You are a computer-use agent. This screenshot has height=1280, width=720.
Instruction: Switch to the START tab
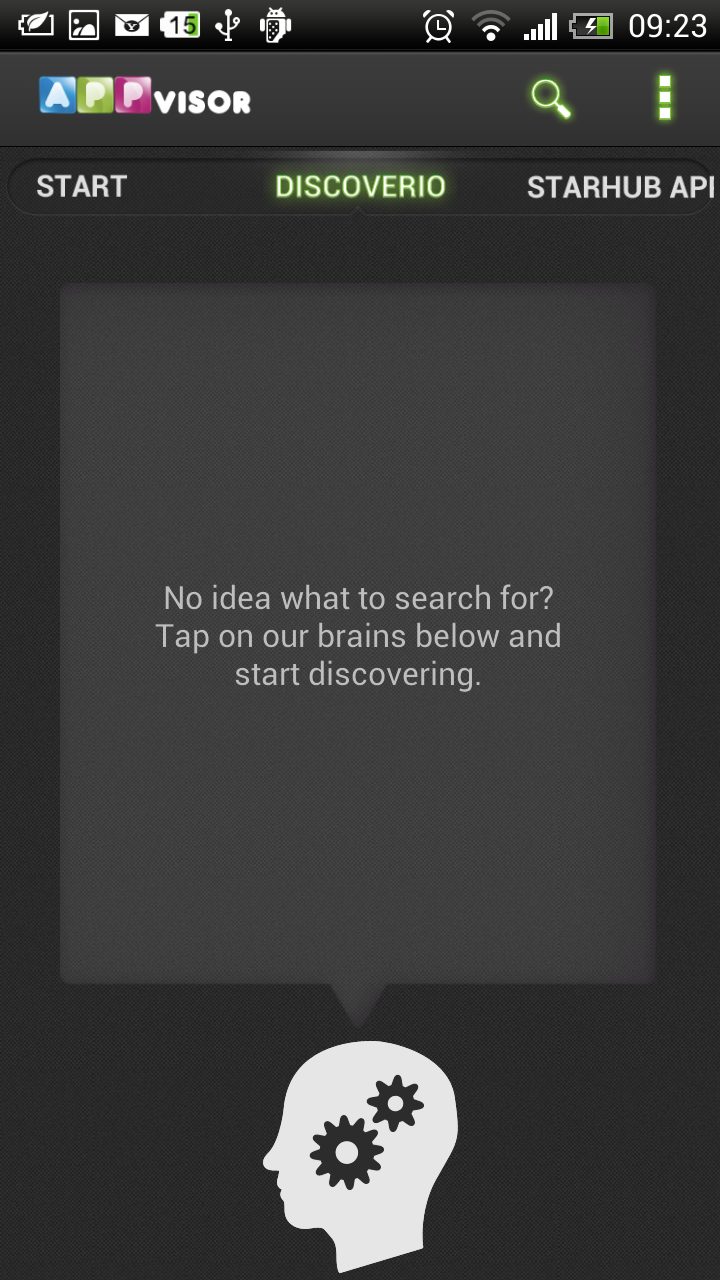(x=81, y=187)
